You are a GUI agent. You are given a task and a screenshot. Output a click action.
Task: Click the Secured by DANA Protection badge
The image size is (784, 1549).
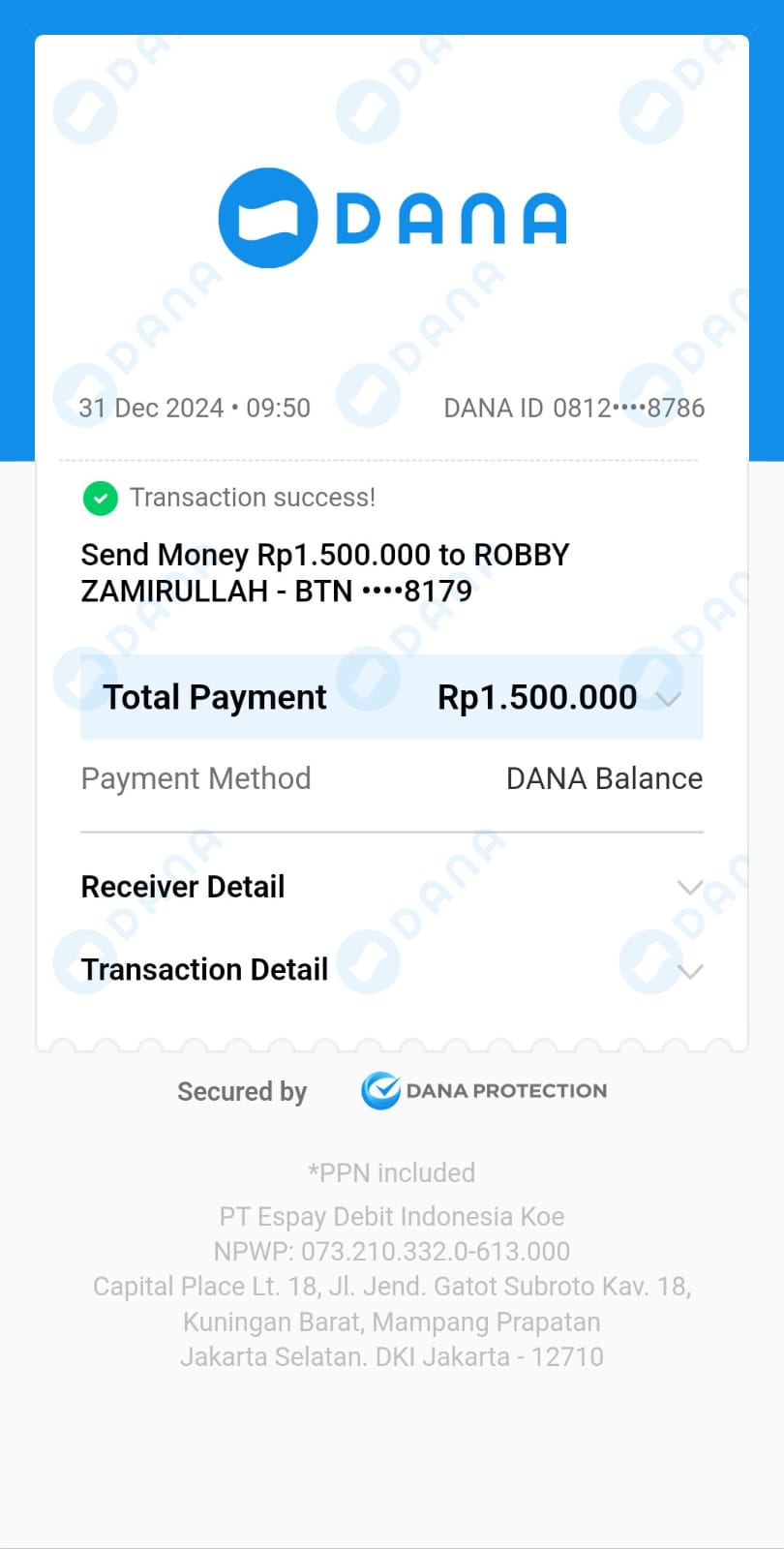coord(391,1090)
